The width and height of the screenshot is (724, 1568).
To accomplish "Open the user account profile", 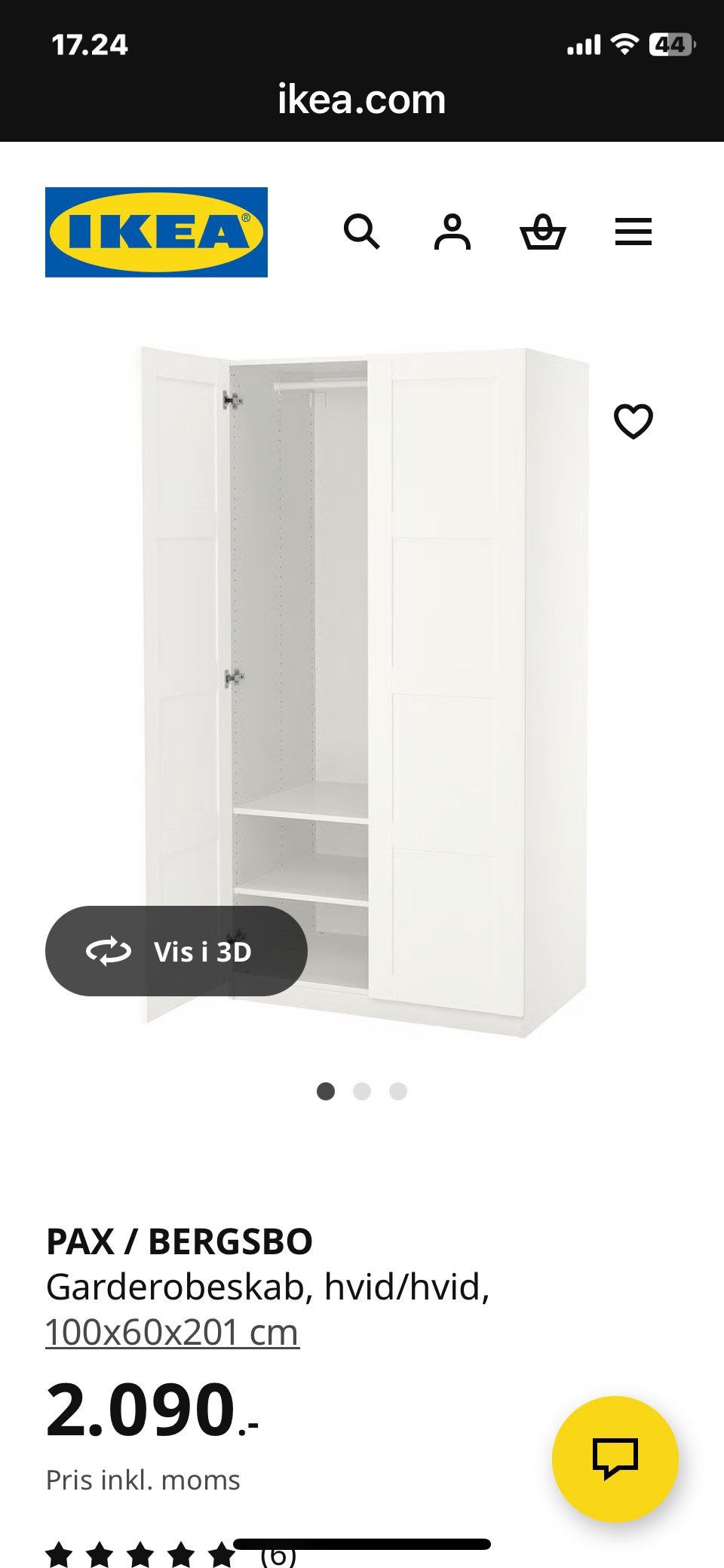I will pyautogui.click(x=452, y=232).
